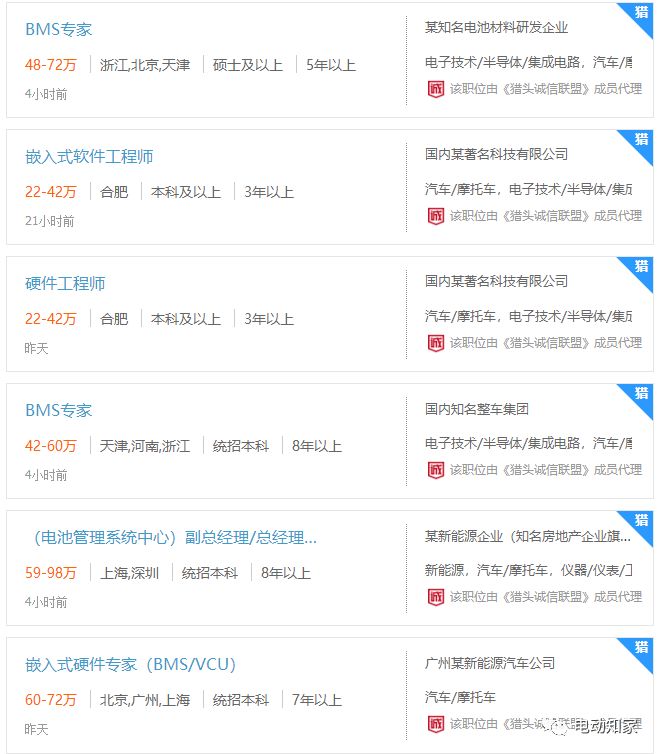The image size is (658, 754).
Task: Open the 硬件工程师 job listing
Action: (65, 283)
